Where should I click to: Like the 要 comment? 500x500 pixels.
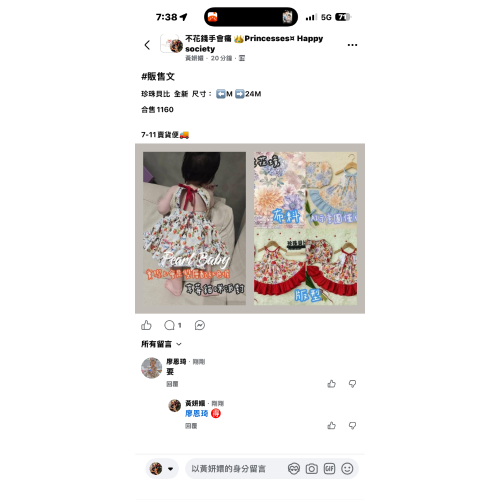coord(331,384)
